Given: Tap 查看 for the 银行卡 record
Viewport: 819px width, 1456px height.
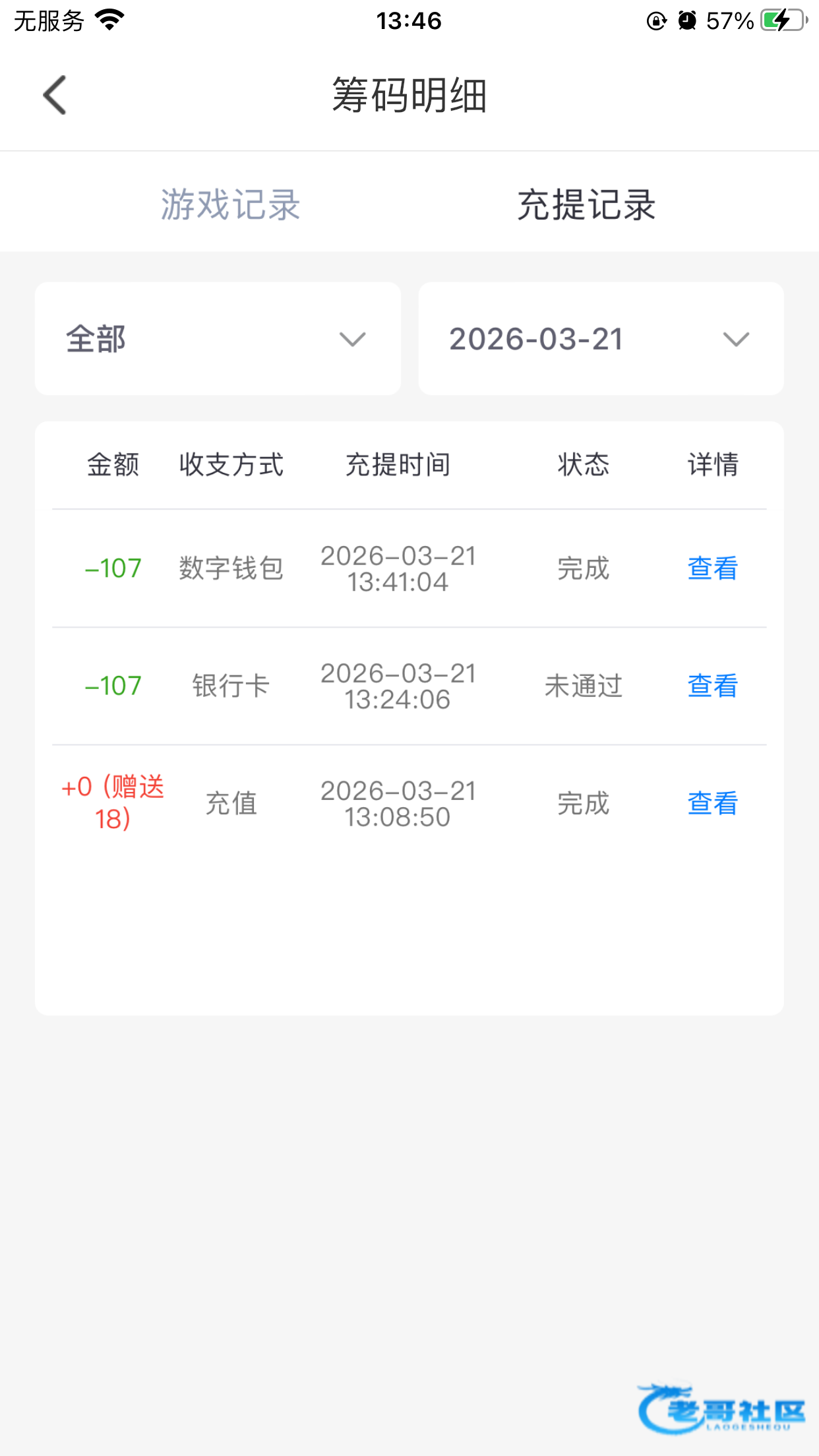Looking at the screenshot, I should pyautogui.click(x=712, y=686).
